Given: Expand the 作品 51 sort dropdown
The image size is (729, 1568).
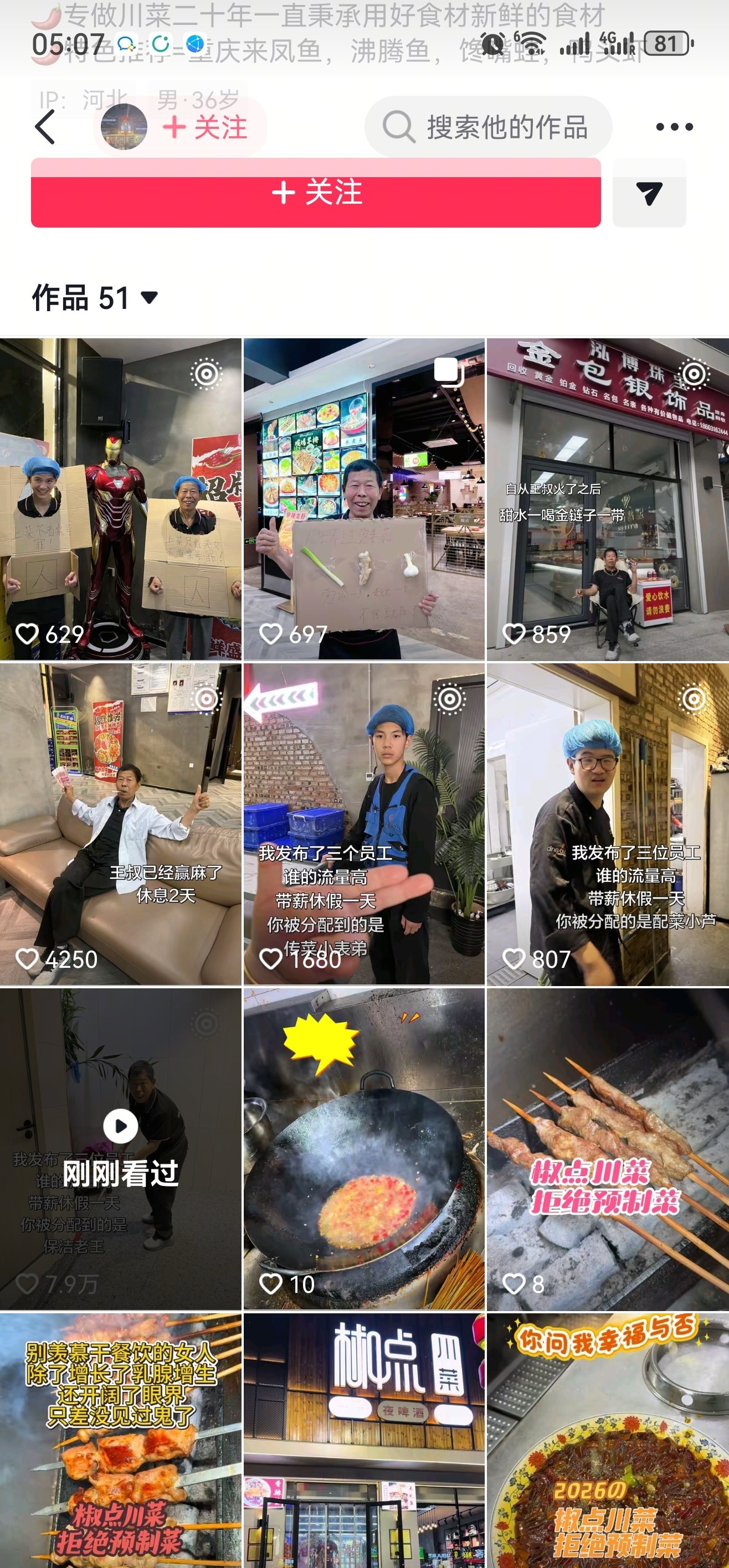Looking at the screenshot, I should (x=94, y=298).
